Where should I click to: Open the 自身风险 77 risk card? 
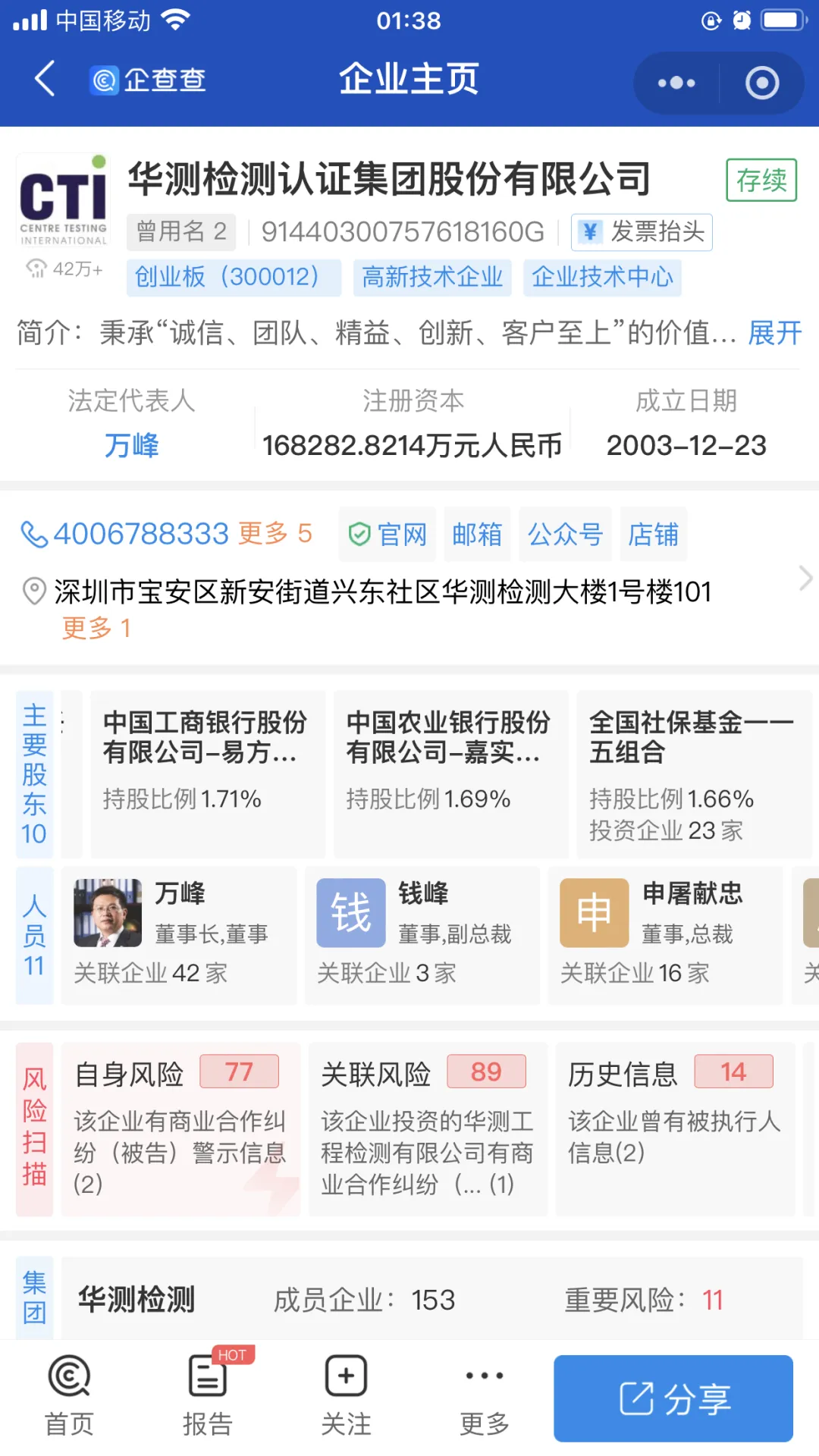(x=180, y=1128)
